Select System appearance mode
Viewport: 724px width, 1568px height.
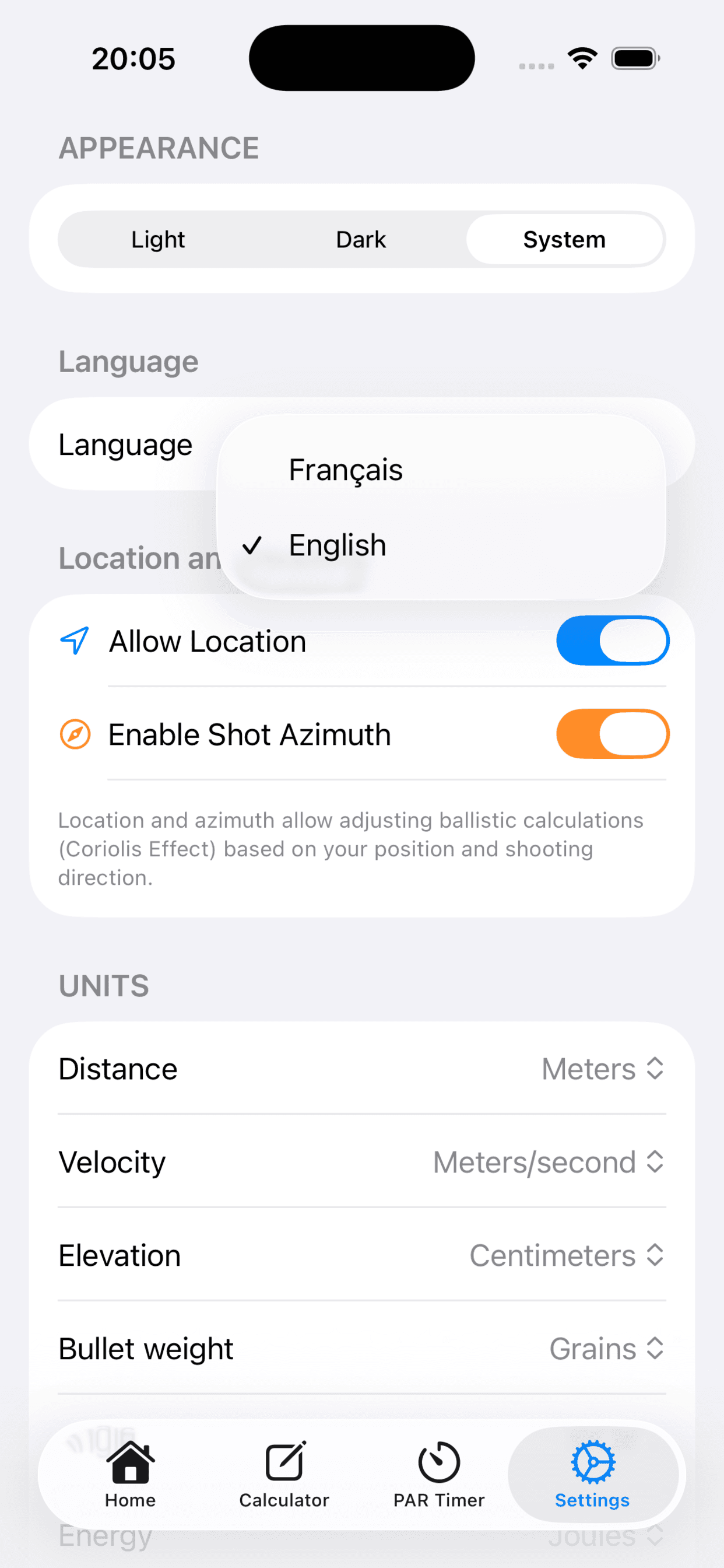[x=564, y=239]
